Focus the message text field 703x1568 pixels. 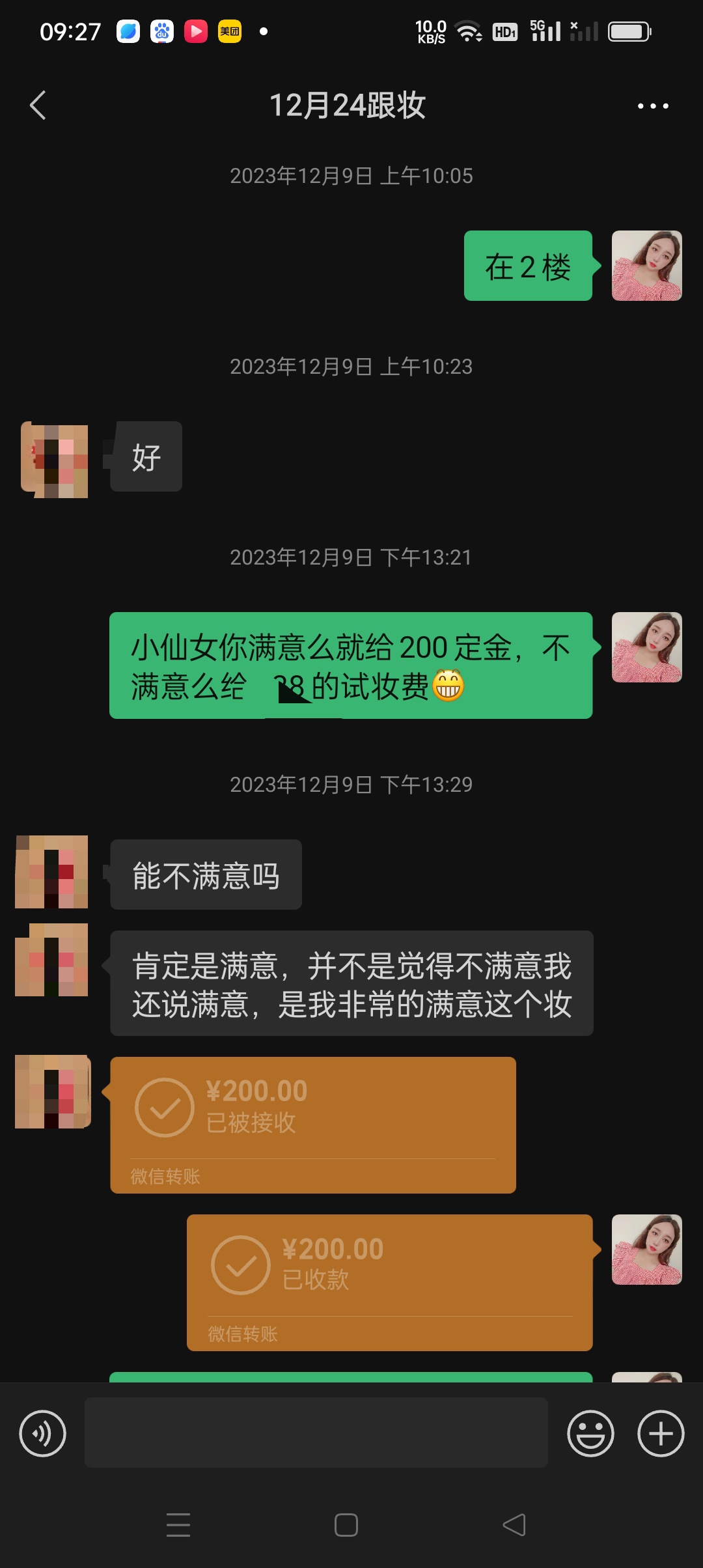pos(316,1433)
